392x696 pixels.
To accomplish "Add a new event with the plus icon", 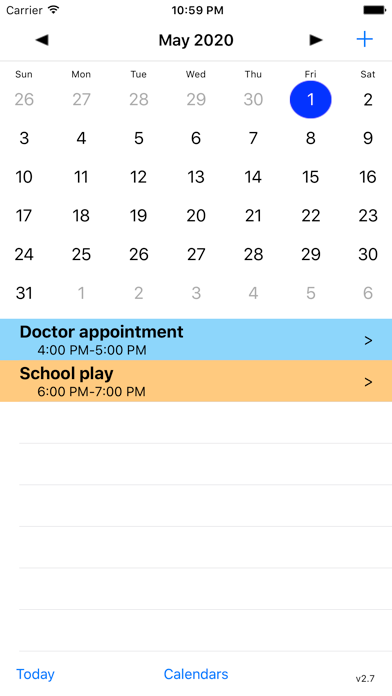I will tap(364, 40).
